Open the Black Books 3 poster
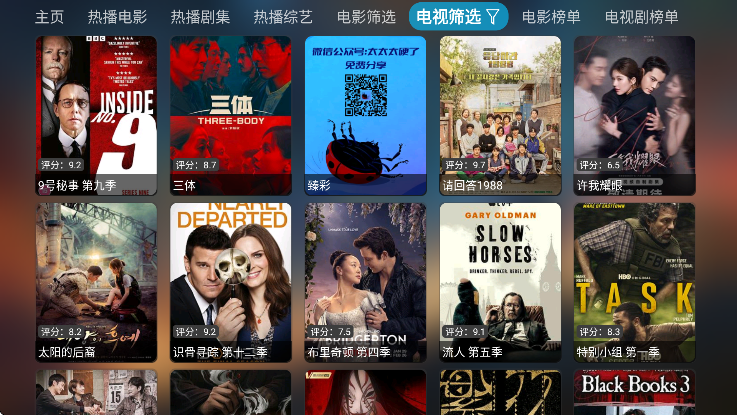737x415 pixels. pyautogui.click(x=634, y=392)
